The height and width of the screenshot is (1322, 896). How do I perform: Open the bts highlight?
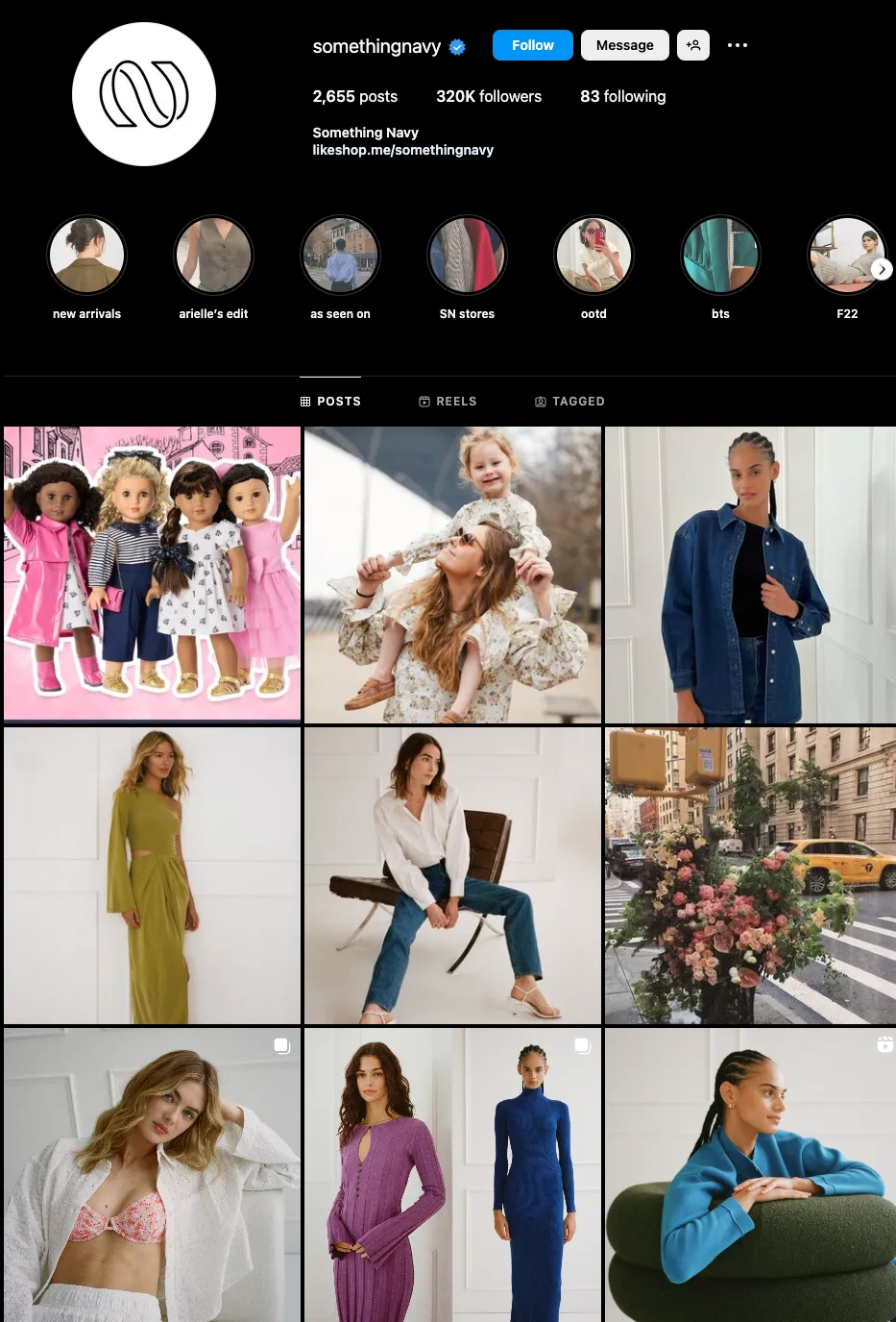pyautogui.click(x=720, y=256)
